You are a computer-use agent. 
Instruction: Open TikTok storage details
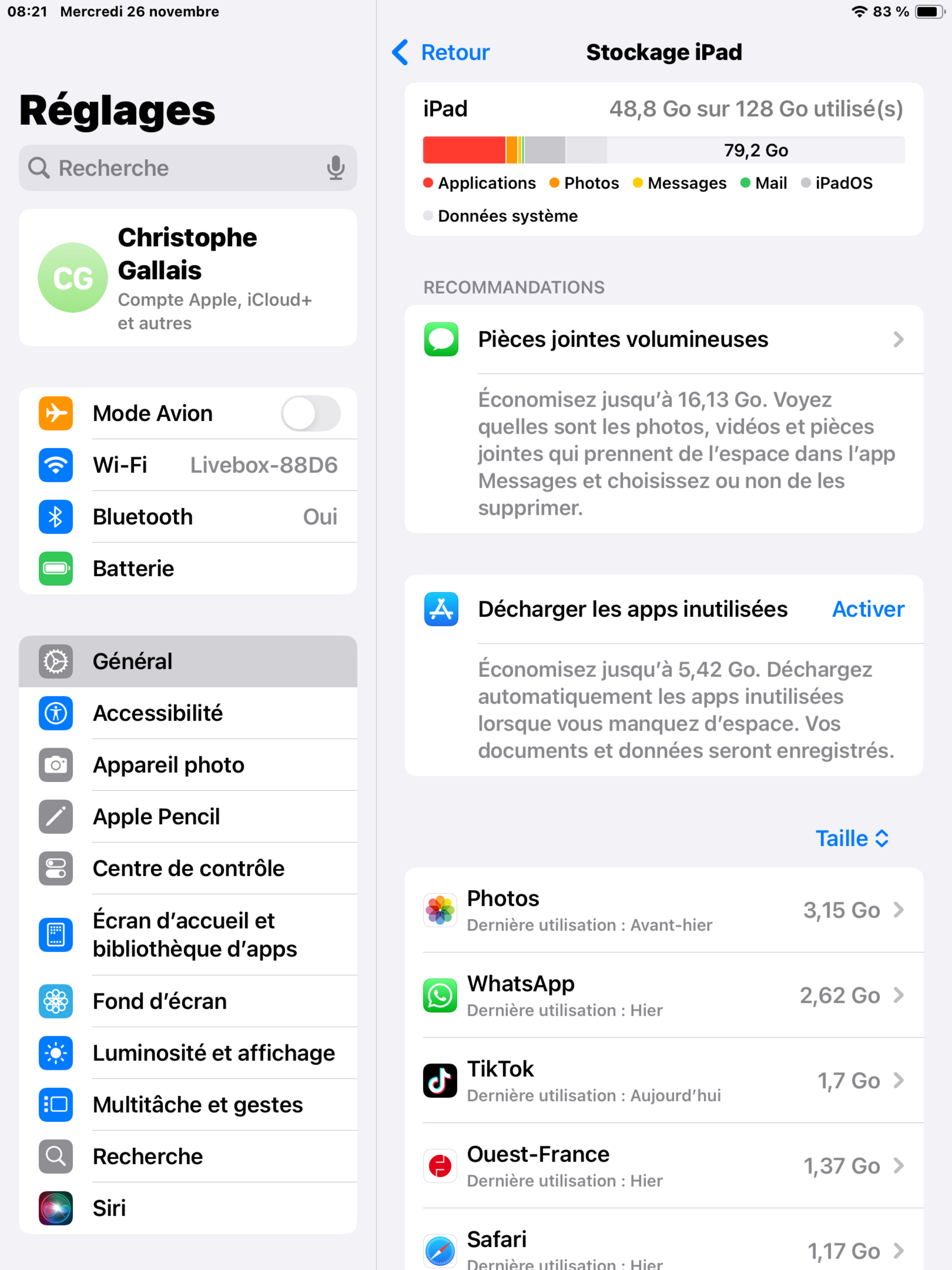(x=664, y=1080)
